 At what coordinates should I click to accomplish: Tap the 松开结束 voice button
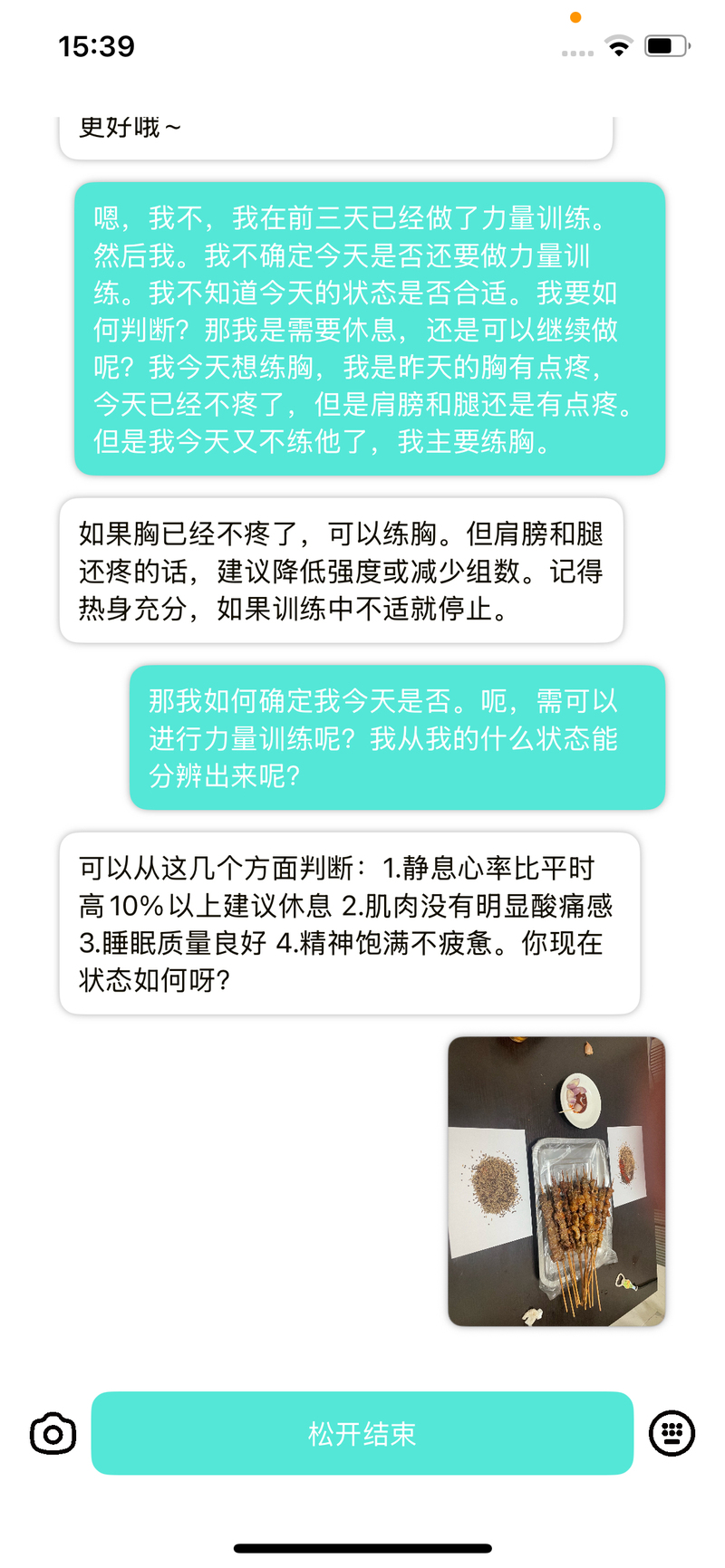pyautogui.click(x=362, y=1433)
